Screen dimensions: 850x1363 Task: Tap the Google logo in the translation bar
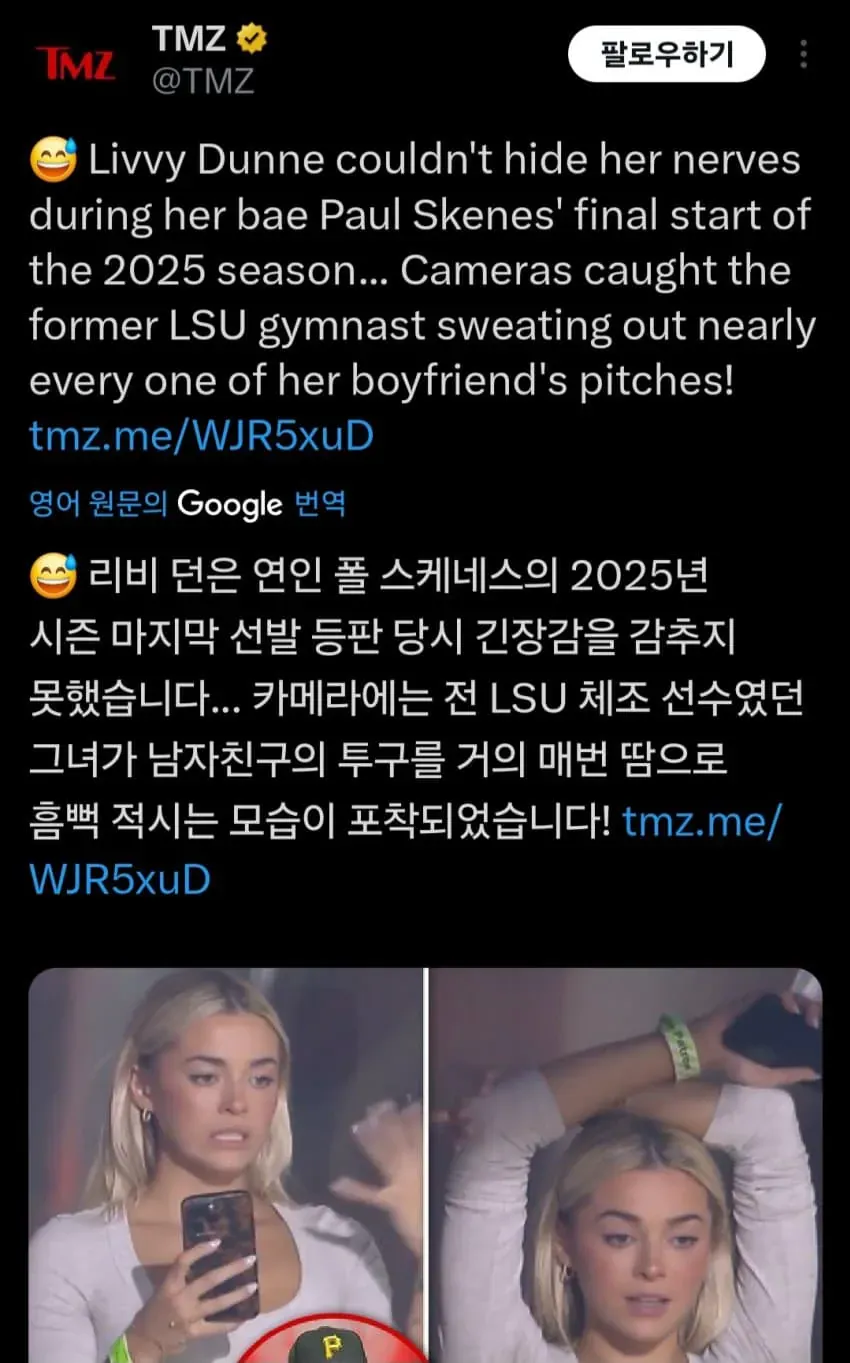tap(232, 505)
